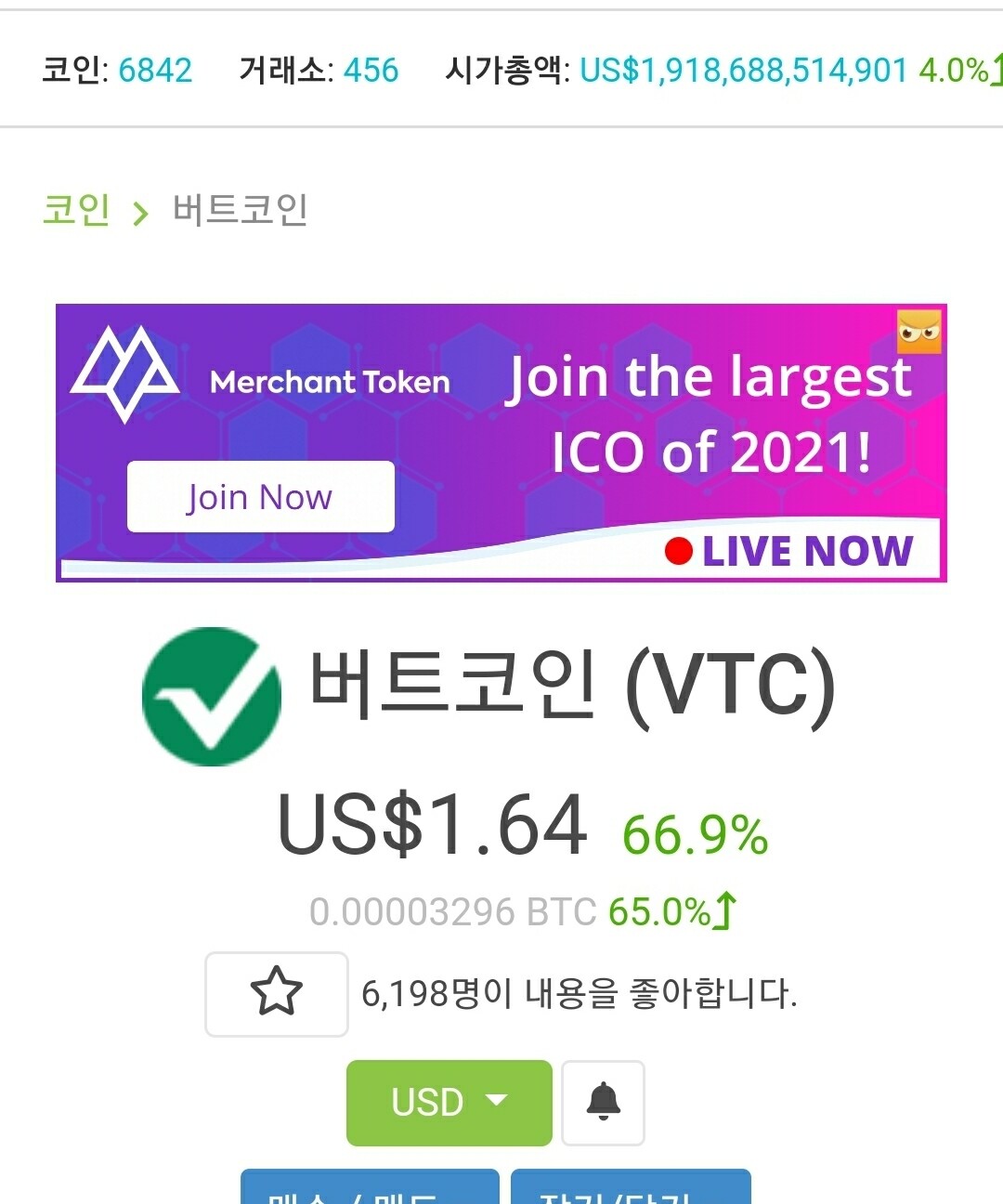Image resolution: width=1003 pixels, height=1204 pixels.
Task: Open the price alert bell
Action: click(603, 1103)
